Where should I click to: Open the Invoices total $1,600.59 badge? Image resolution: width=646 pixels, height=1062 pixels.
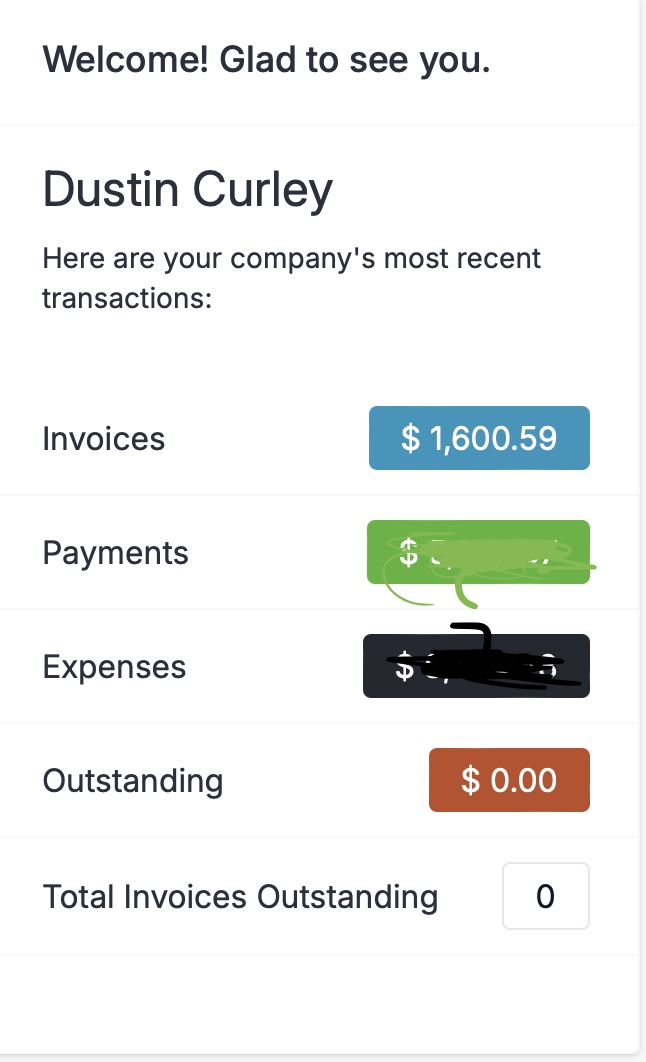tap(479, 438)
